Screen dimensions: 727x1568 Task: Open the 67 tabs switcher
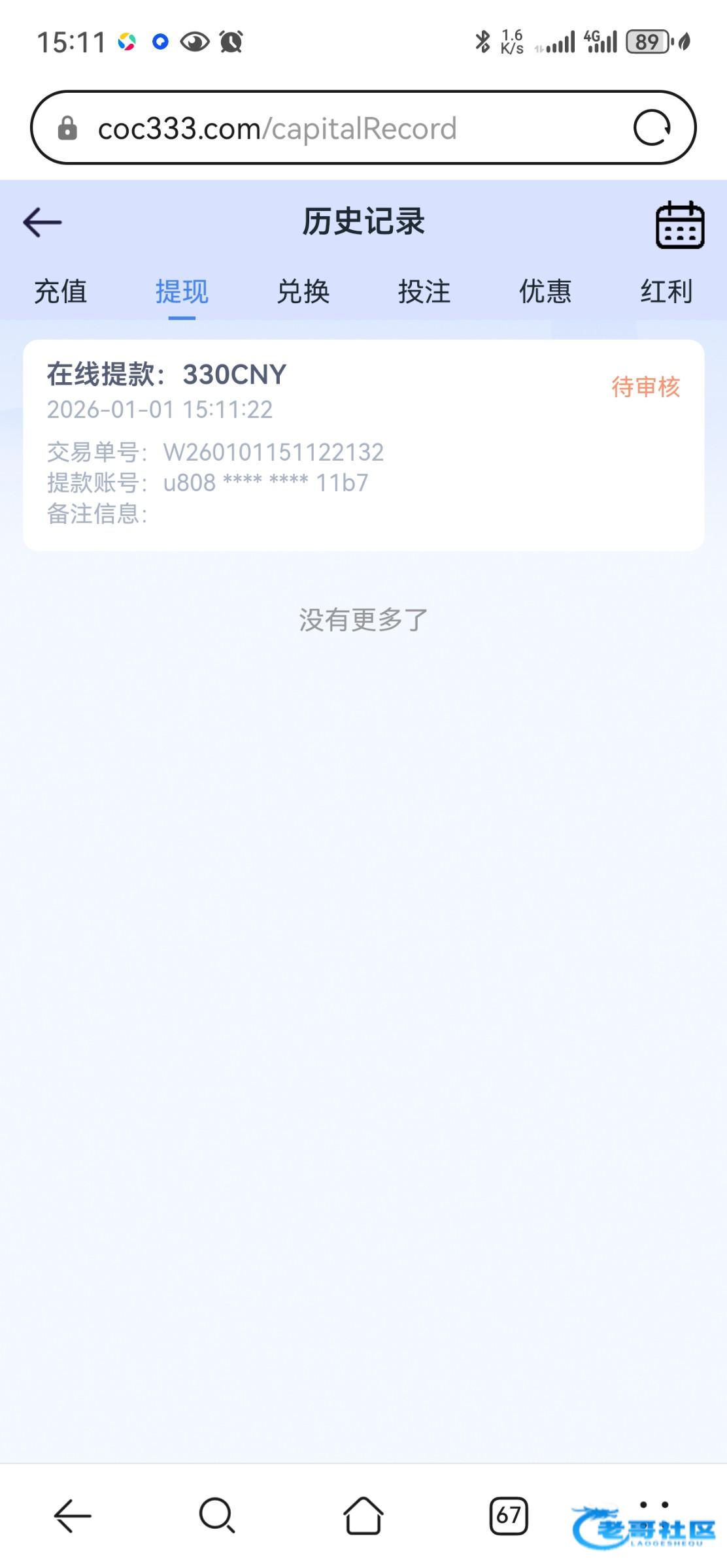508,1516
